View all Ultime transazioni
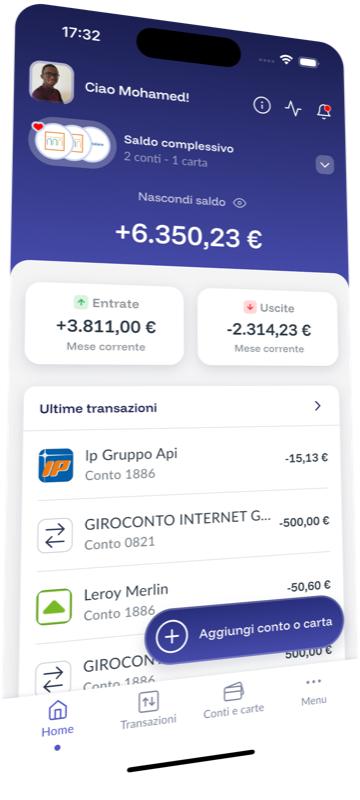The height and width of the screenshot is (800, 360). (181, 407)
